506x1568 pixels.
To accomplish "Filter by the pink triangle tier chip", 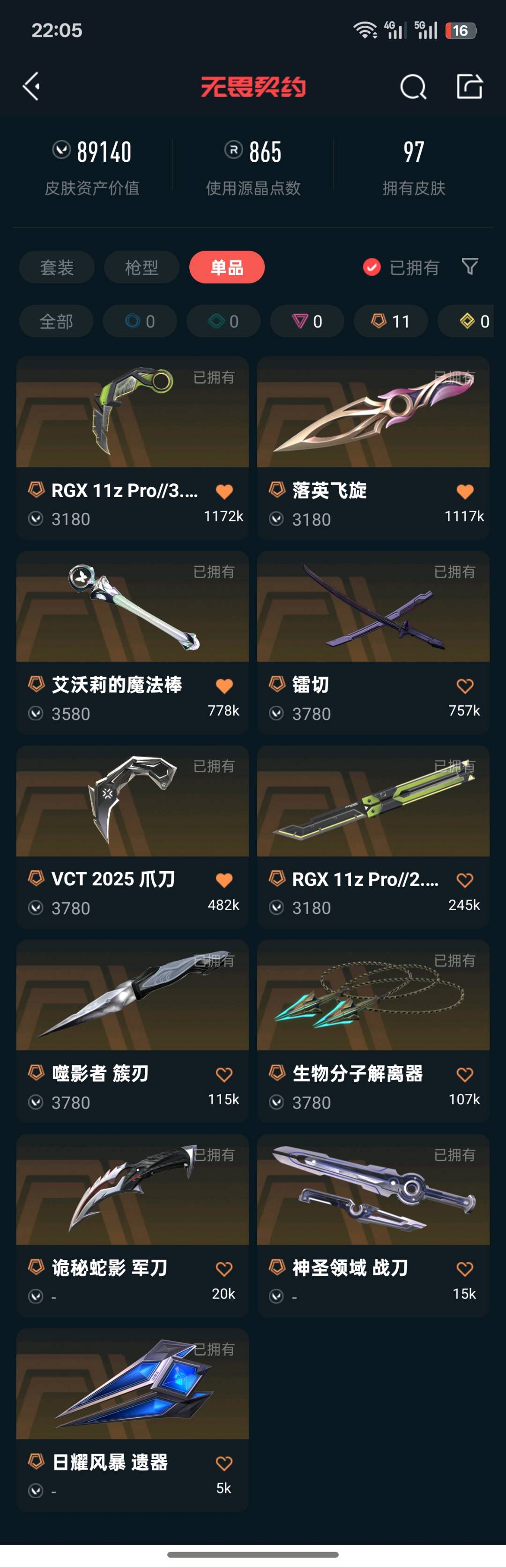I will [307, 321].
